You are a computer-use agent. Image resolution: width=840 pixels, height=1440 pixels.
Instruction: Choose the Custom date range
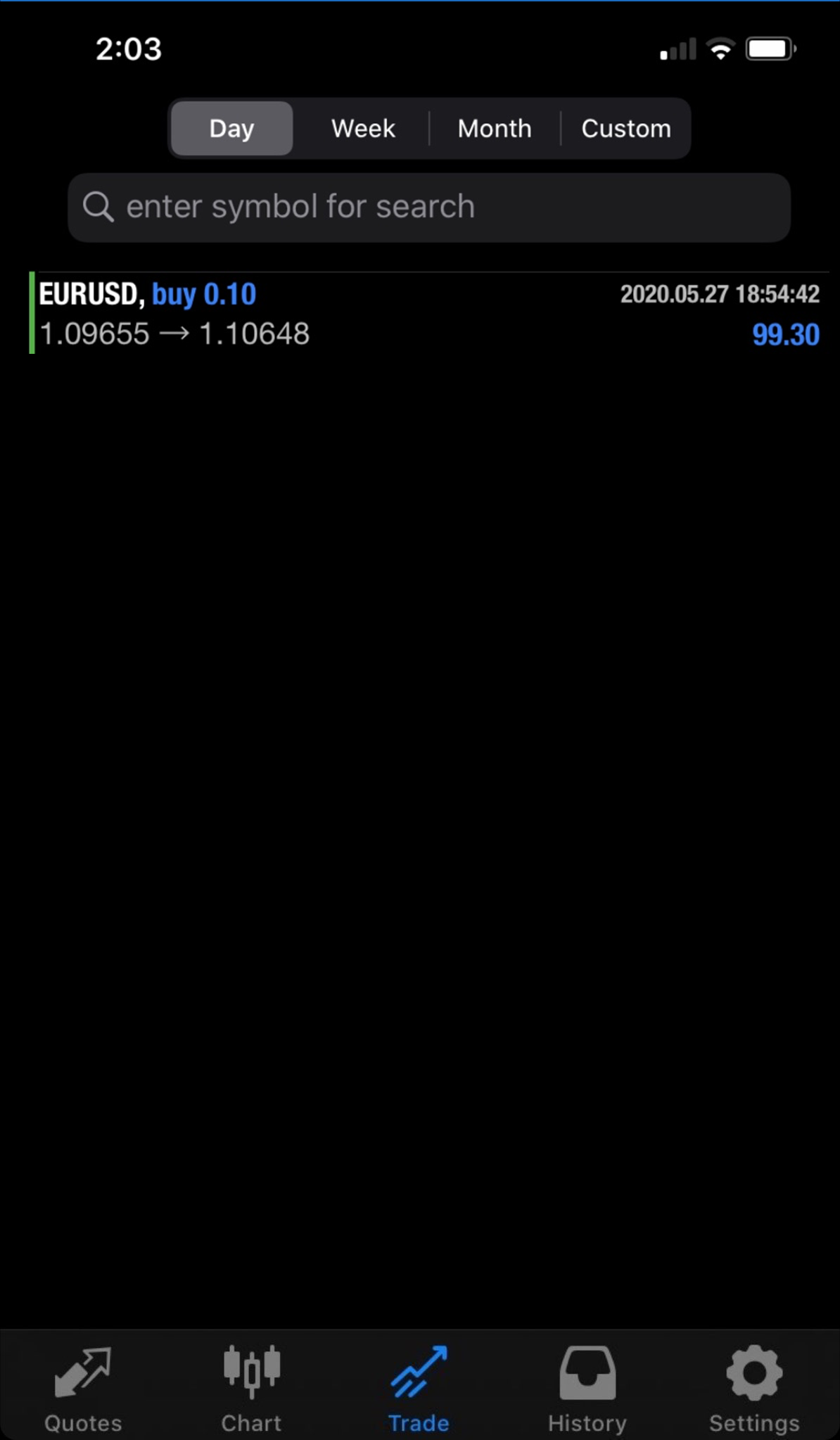(625, 128)
